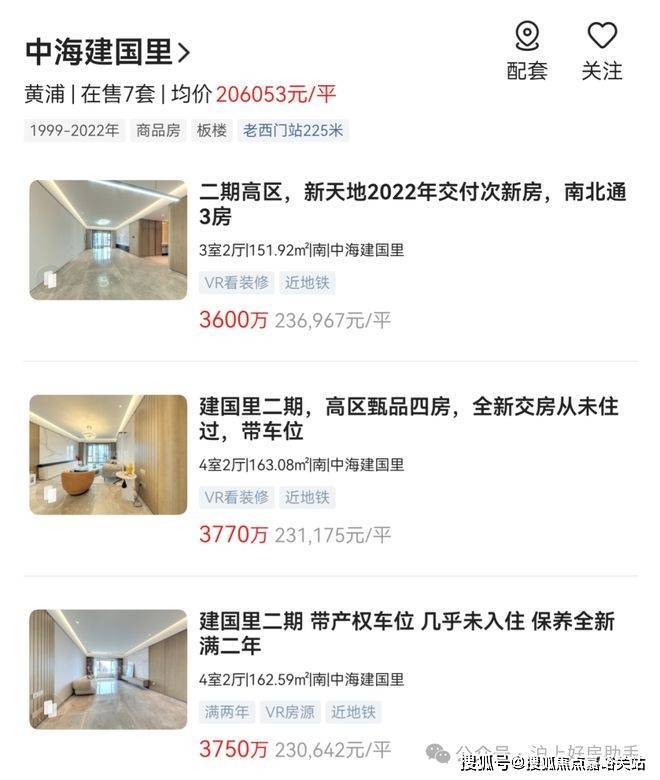Open the 3770万 four-bedroom listing
The image size is (660, 780).
coord(412,420)
